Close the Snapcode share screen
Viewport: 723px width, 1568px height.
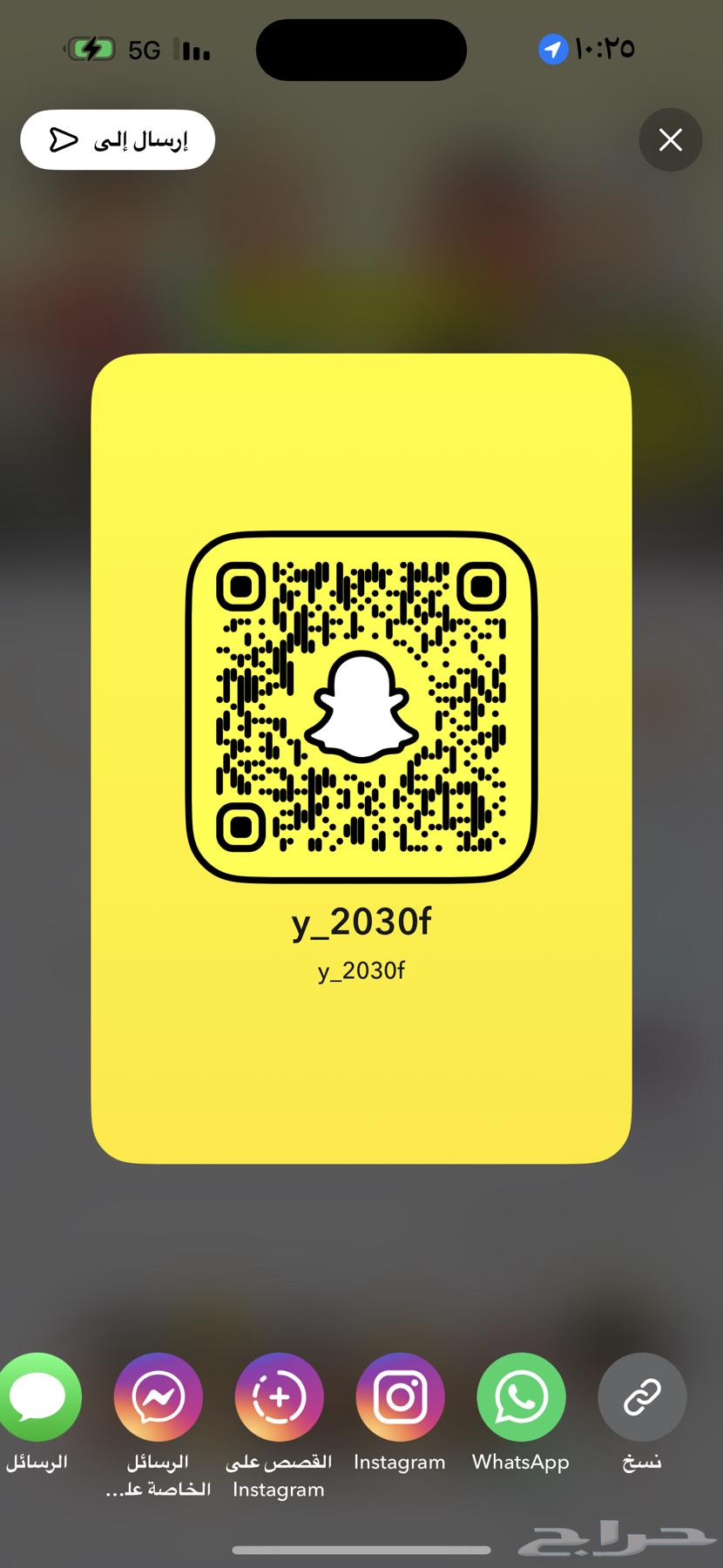670,139
